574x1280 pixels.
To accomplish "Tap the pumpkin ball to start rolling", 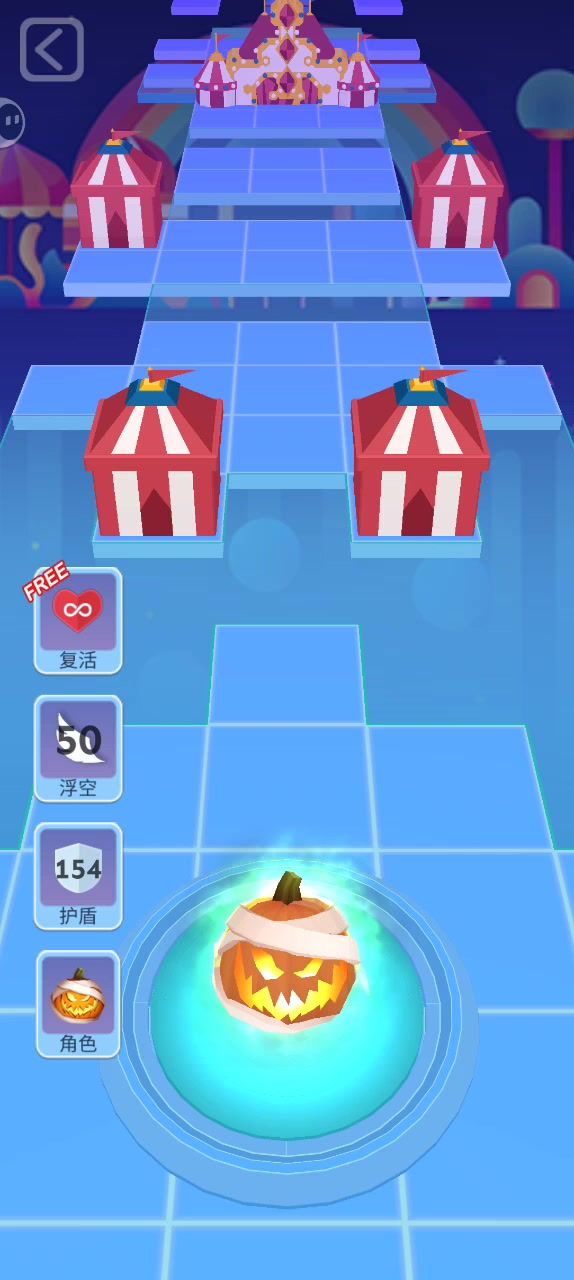I will click(287, 953).
